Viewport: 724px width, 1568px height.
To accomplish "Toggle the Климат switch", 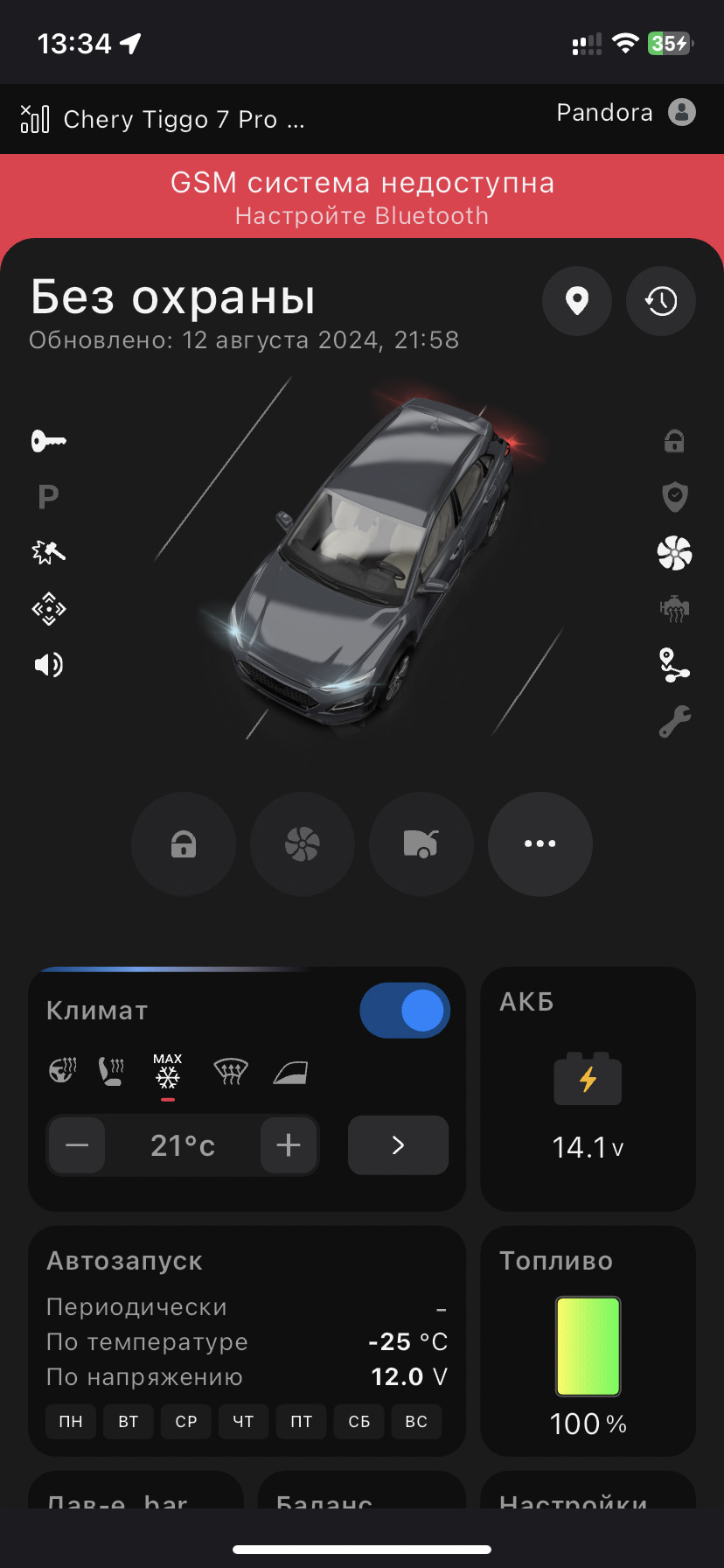I will (x=405, y=1011).
